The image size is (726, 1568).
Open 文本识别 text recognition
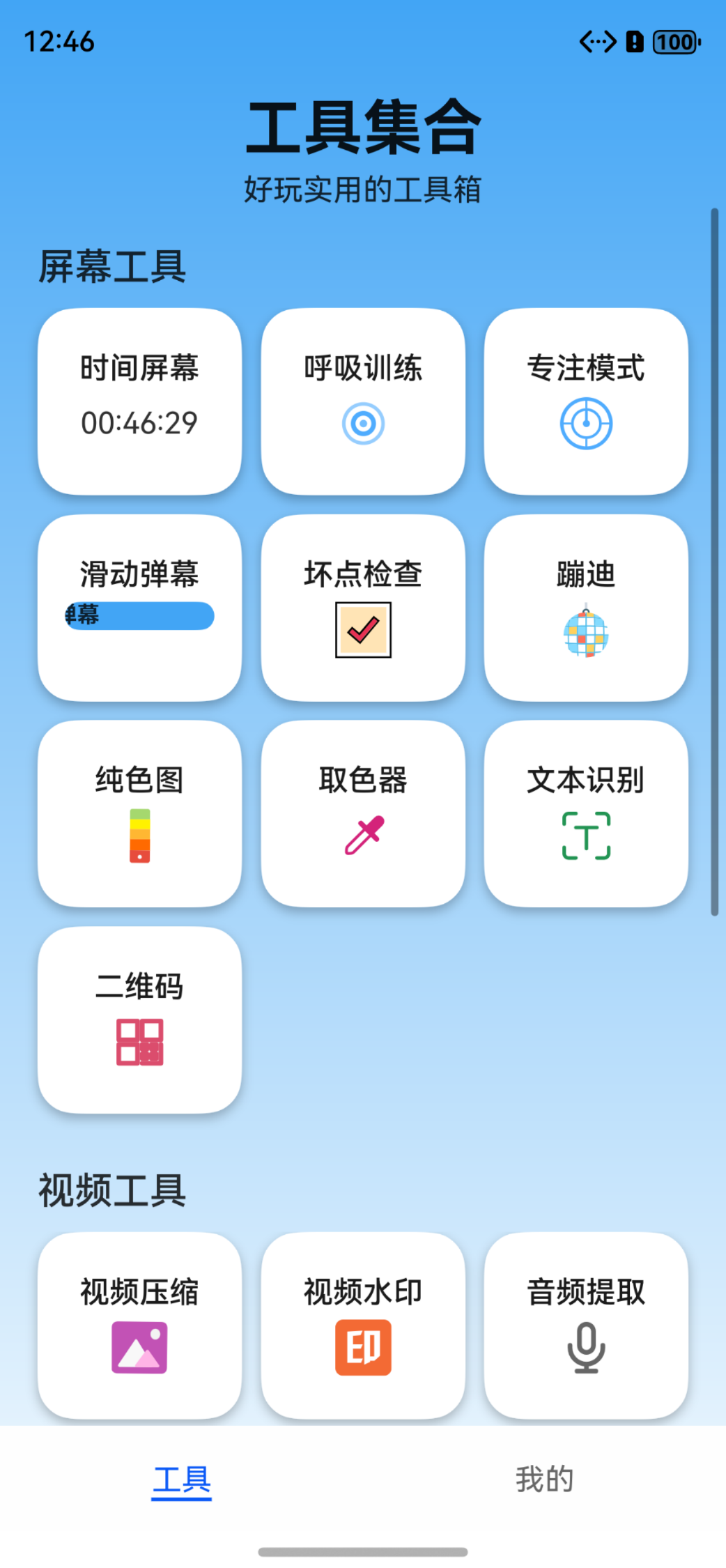coord(586,814)
